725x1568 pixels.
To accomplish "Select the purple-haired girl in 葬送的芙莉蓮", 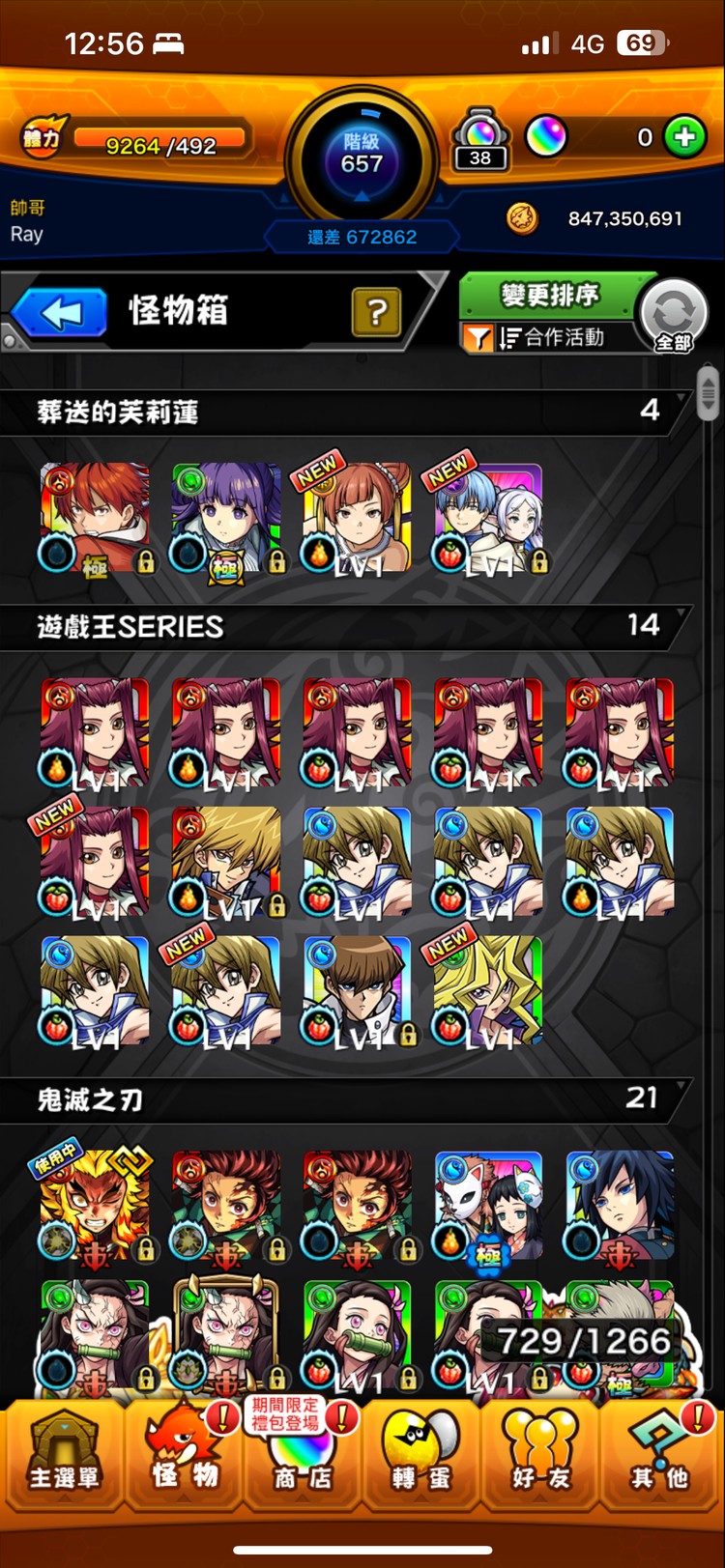I will click(226, 518).
